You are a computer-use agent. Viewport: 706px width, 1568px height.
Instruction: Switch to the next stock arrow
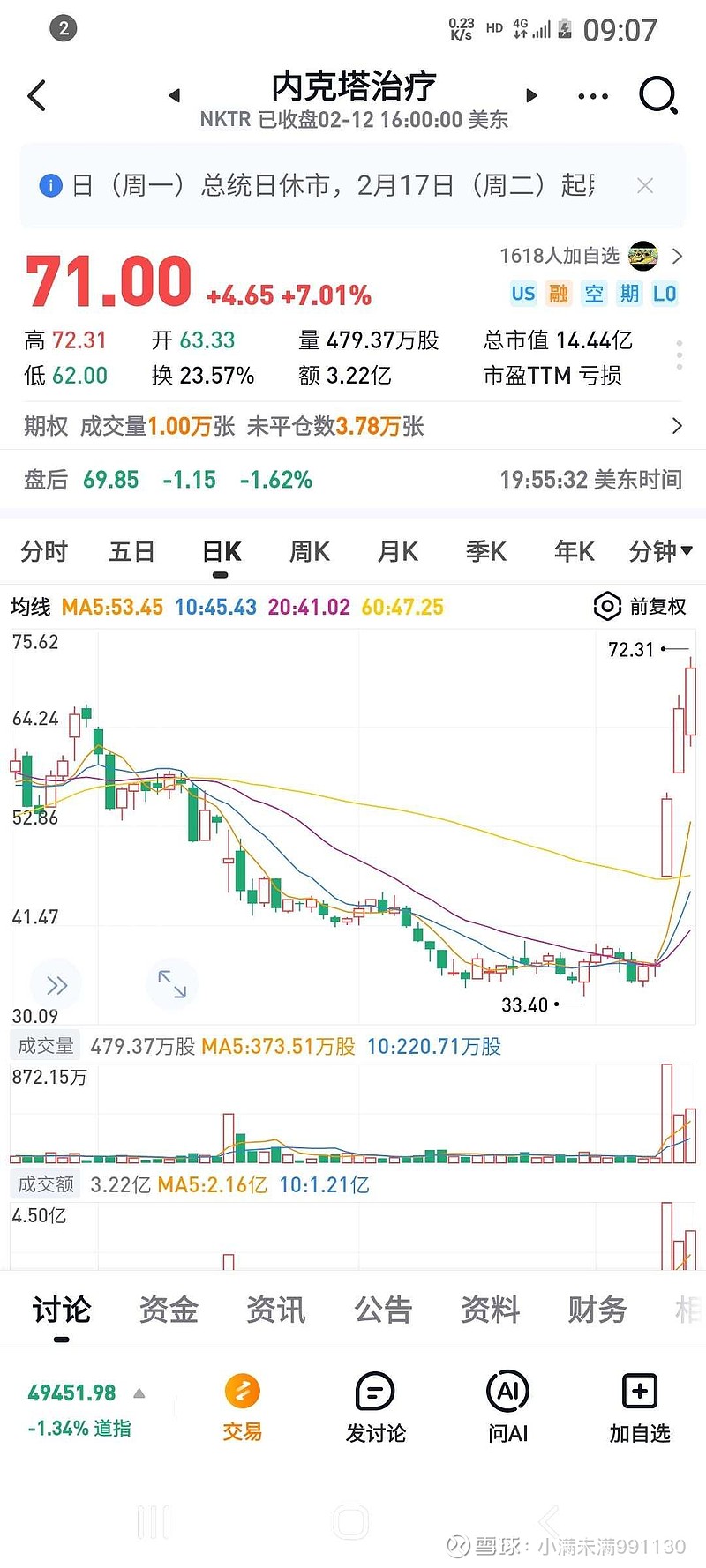pyautogui.click(x=531, y=95)
